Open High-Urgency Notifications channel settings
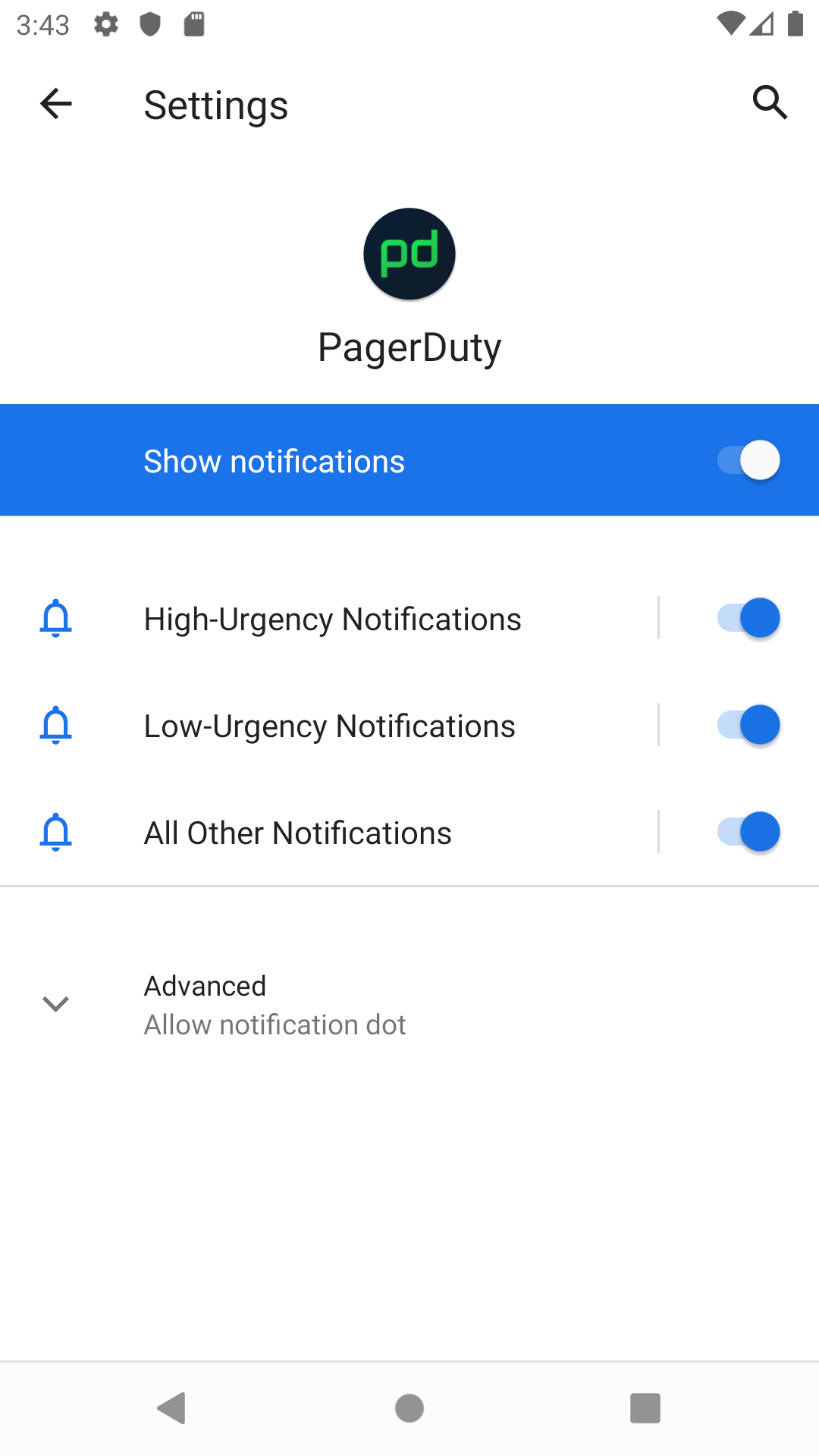Image resolution: width=819 pixels, height=1456 pixels. click(x=332, y=619)
